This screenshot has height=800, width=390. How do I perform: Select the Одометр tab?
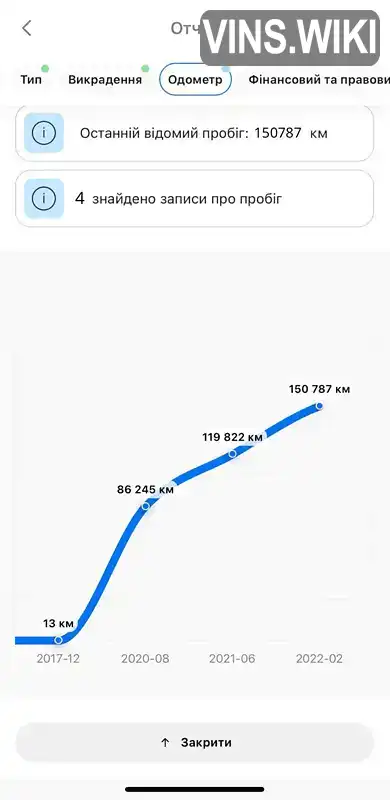pos(196,80)
